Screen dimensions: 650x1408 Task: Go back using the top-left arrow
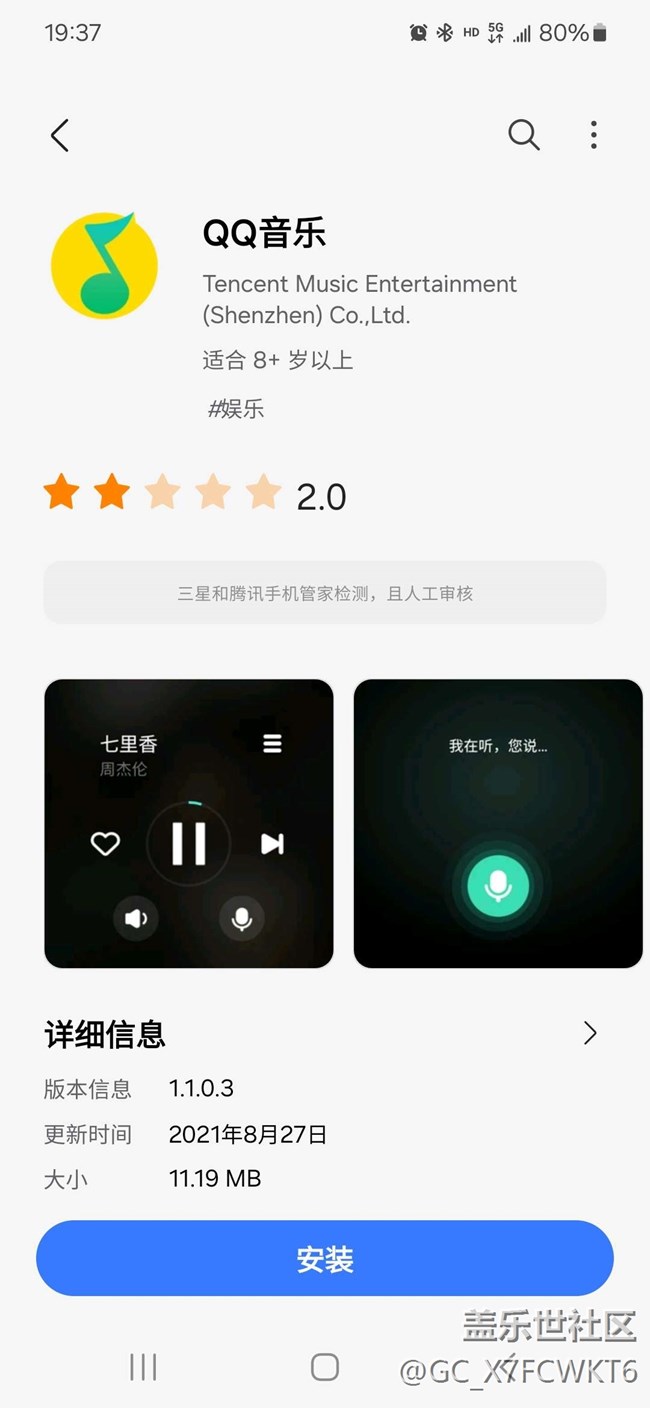(60, 135)
